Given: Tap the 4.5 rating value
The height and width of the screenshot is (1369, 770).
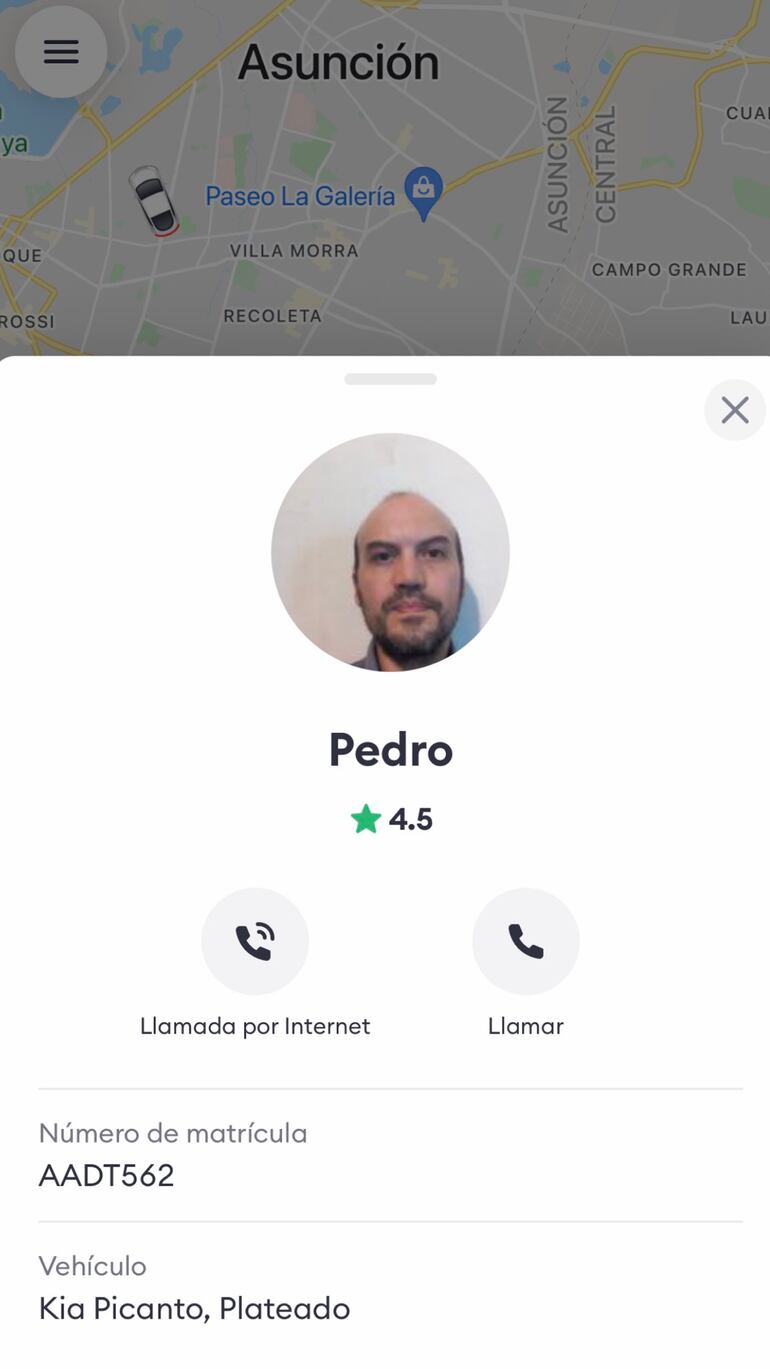Looking at the screenshot, I should click(409, 818).
